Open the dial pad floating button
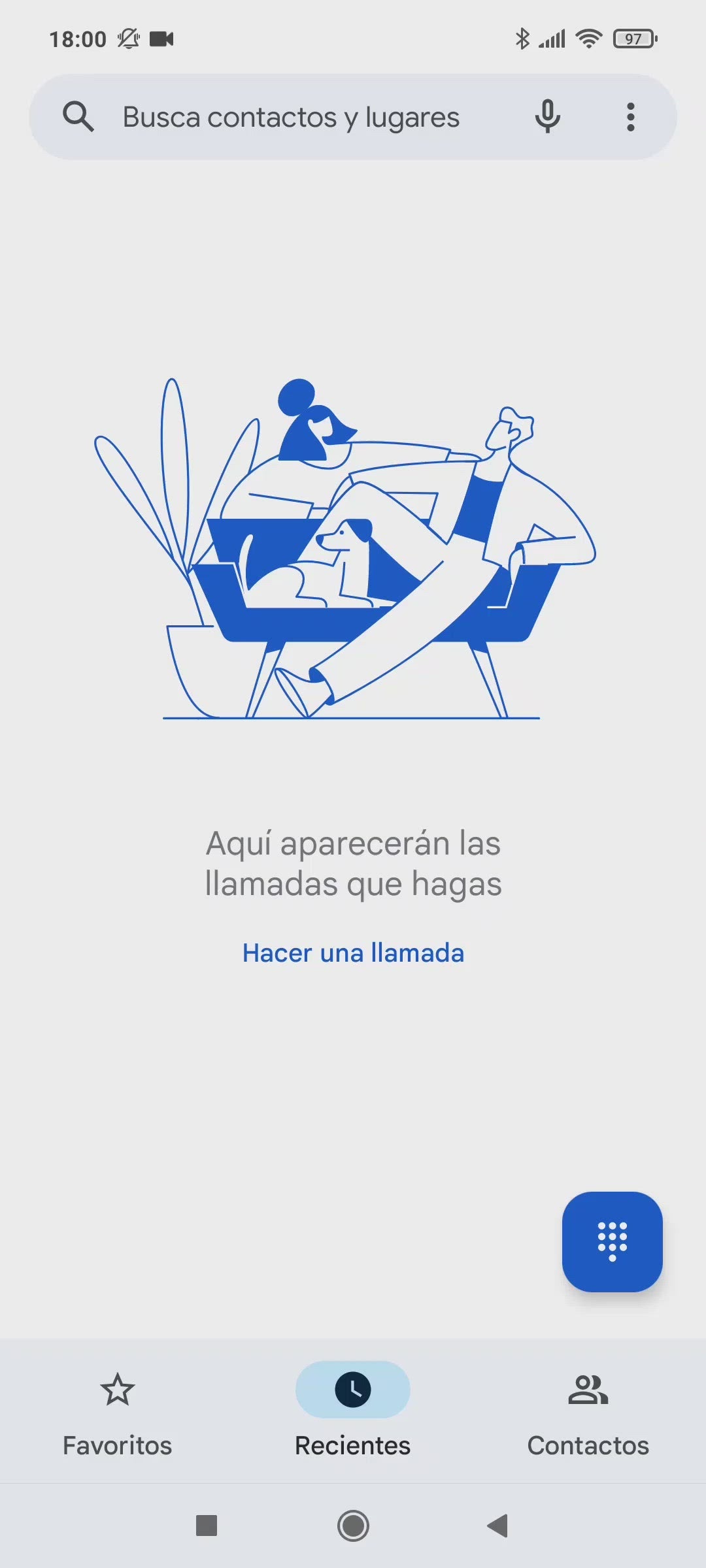 coord(612,1241)
